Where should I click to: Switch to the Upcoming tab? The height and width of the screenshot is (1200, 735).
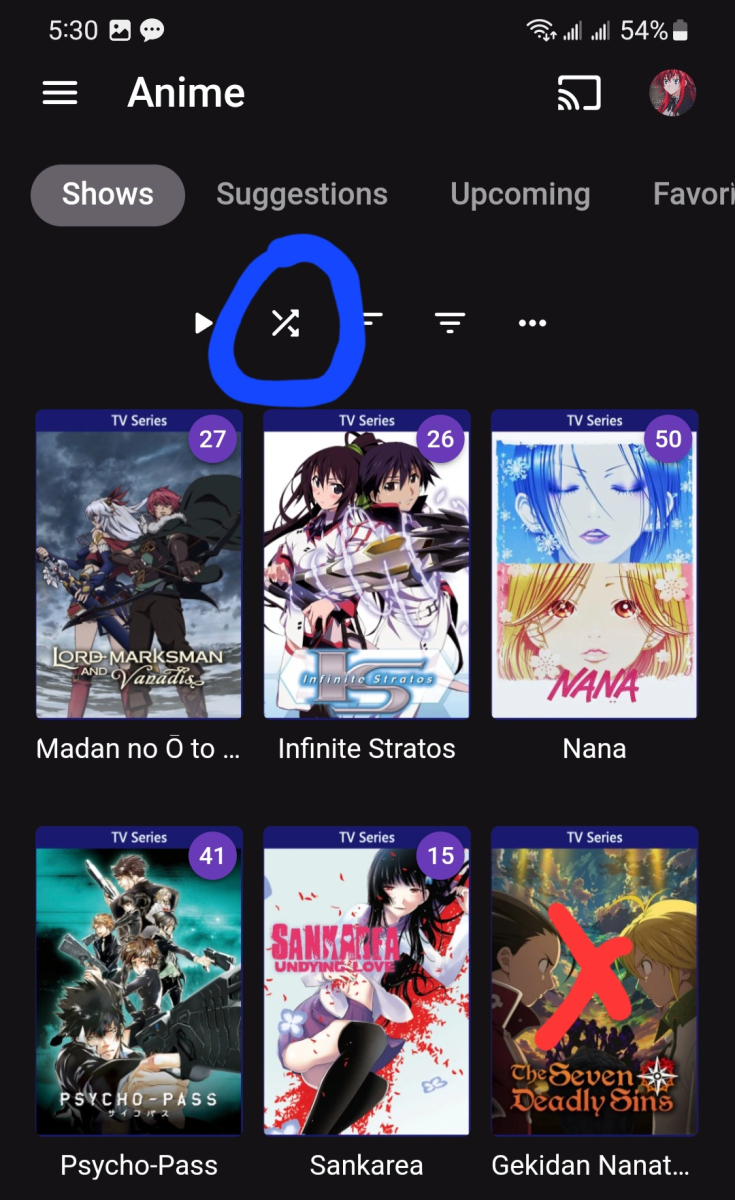[x=520, y=194]
